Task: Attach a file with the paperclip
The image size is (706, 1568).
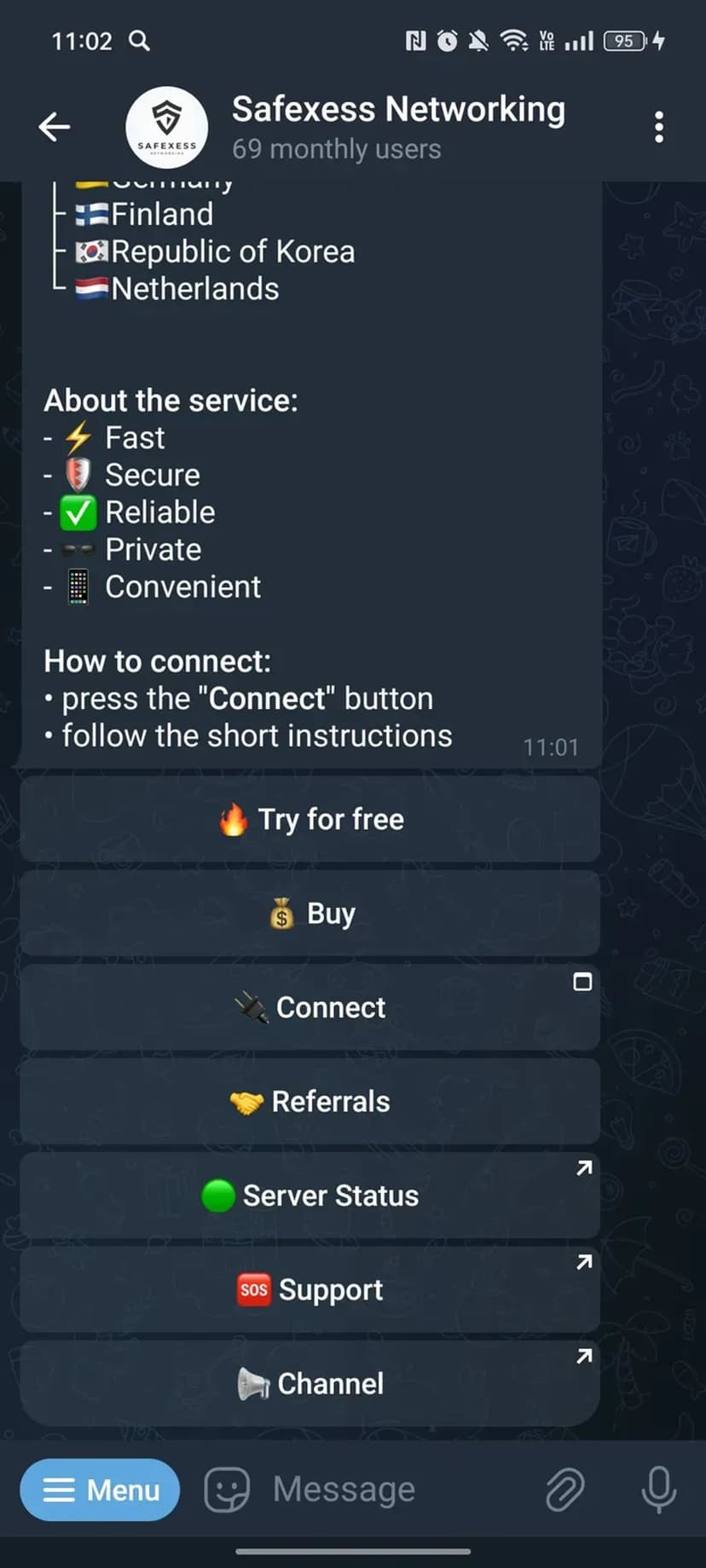Action: click(x=564, y=1490)
